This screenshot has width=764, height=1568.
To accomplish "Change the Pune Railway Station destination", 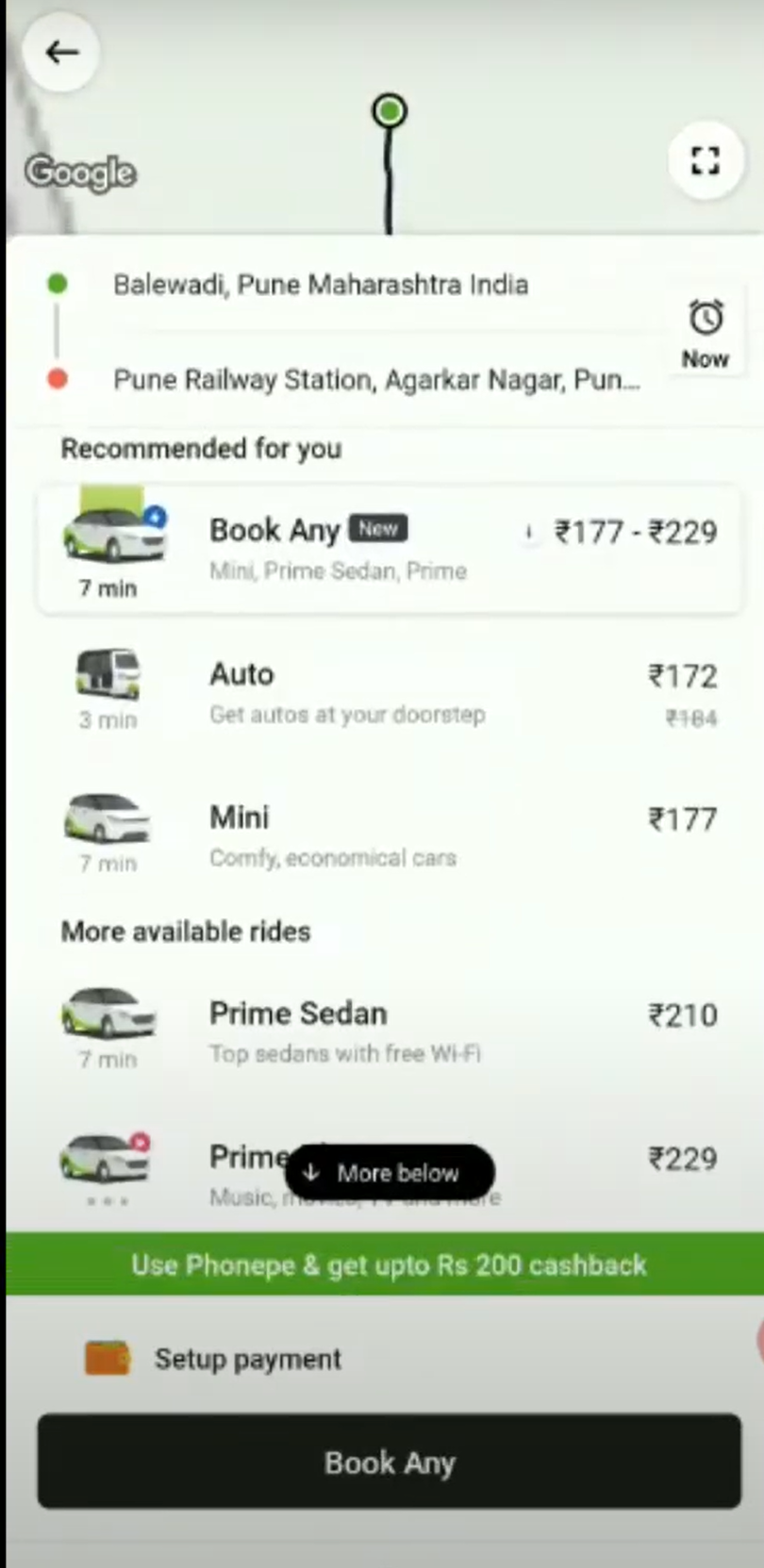I will [375, 380].
